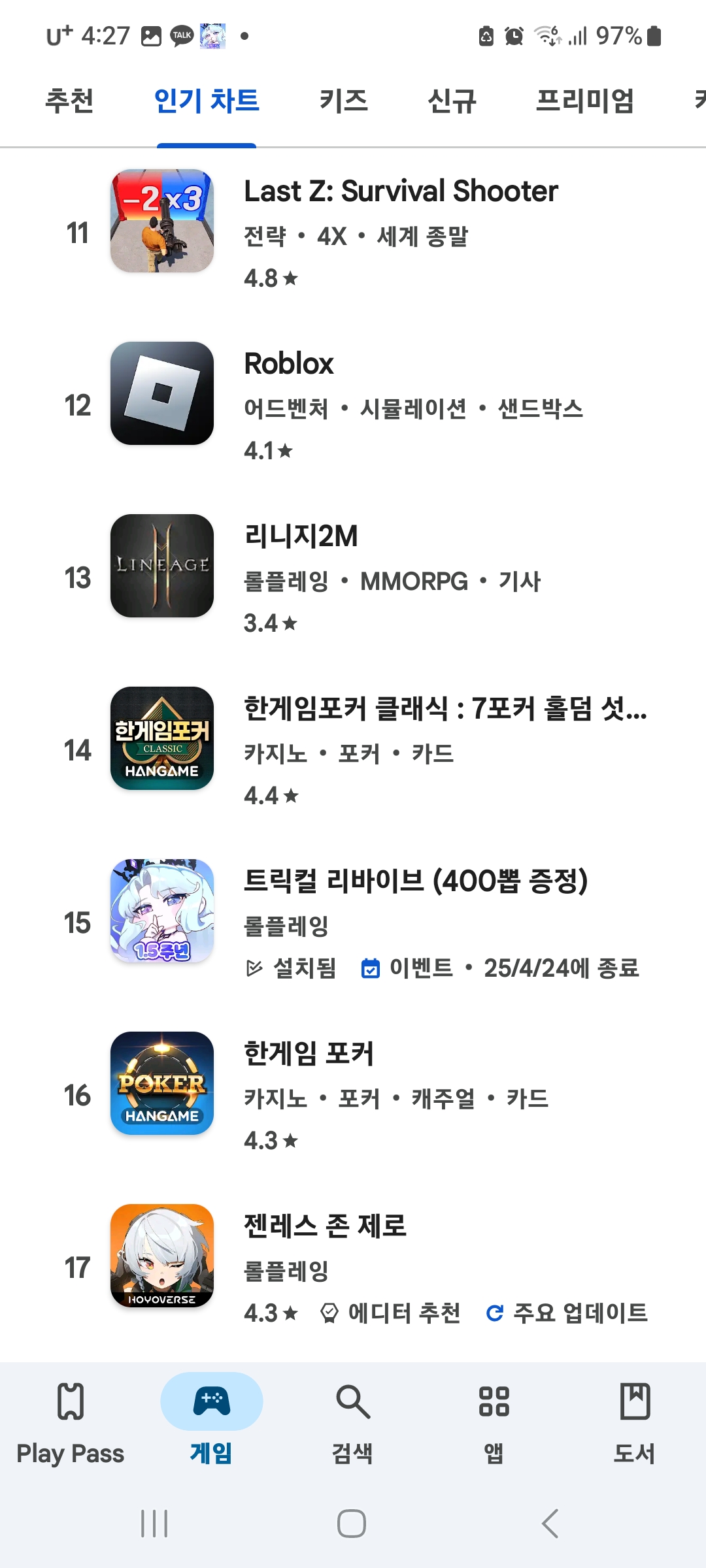Viewport: 706px width, 1568px height.
Task: Open 트릭컬 리바이브 game page
Action: click(x=415, y=881)
